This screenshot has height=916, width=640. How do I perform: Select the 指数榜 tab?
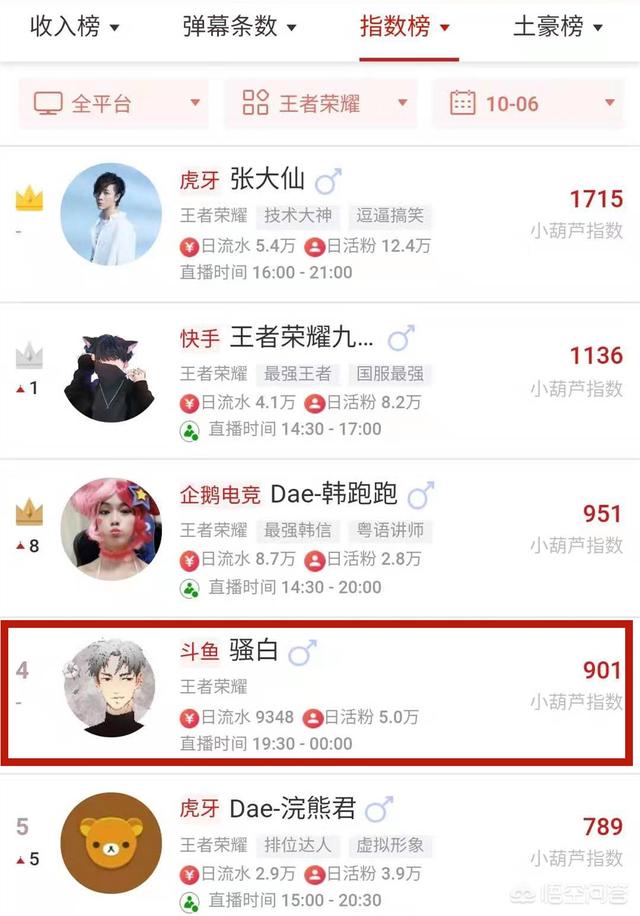(x=404, y=27)
